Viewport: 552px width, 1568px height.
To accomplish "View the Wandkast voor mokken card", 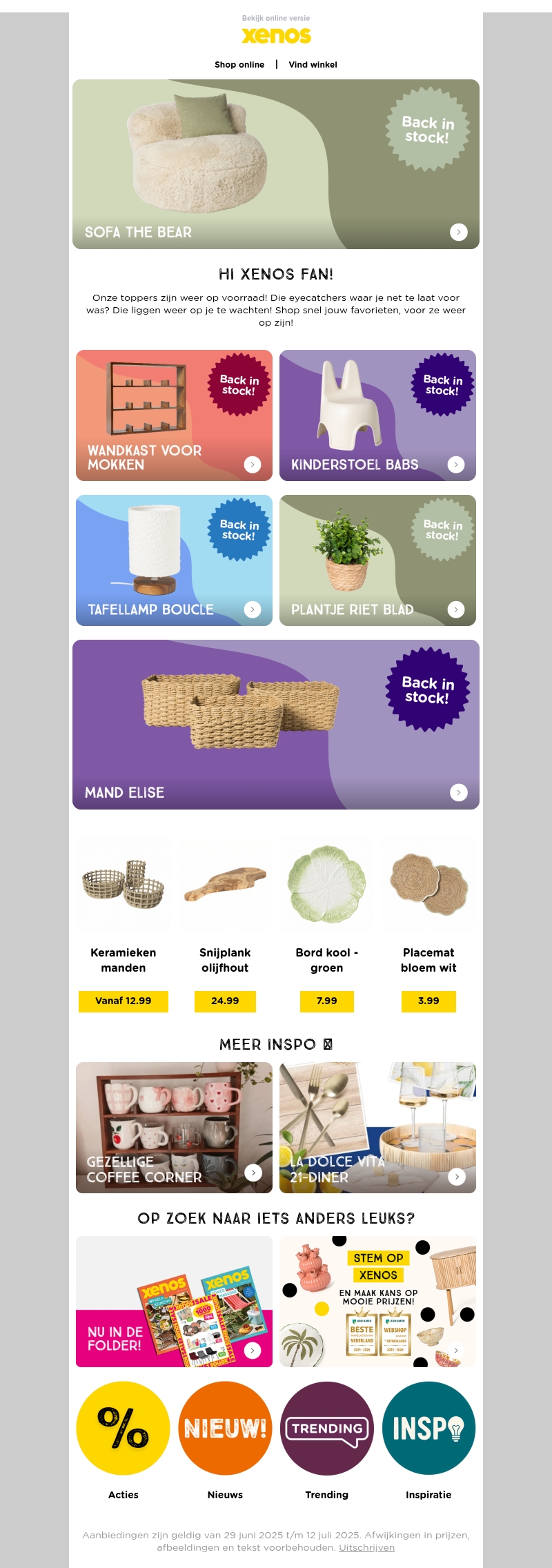I will click(x=174, y=415).
